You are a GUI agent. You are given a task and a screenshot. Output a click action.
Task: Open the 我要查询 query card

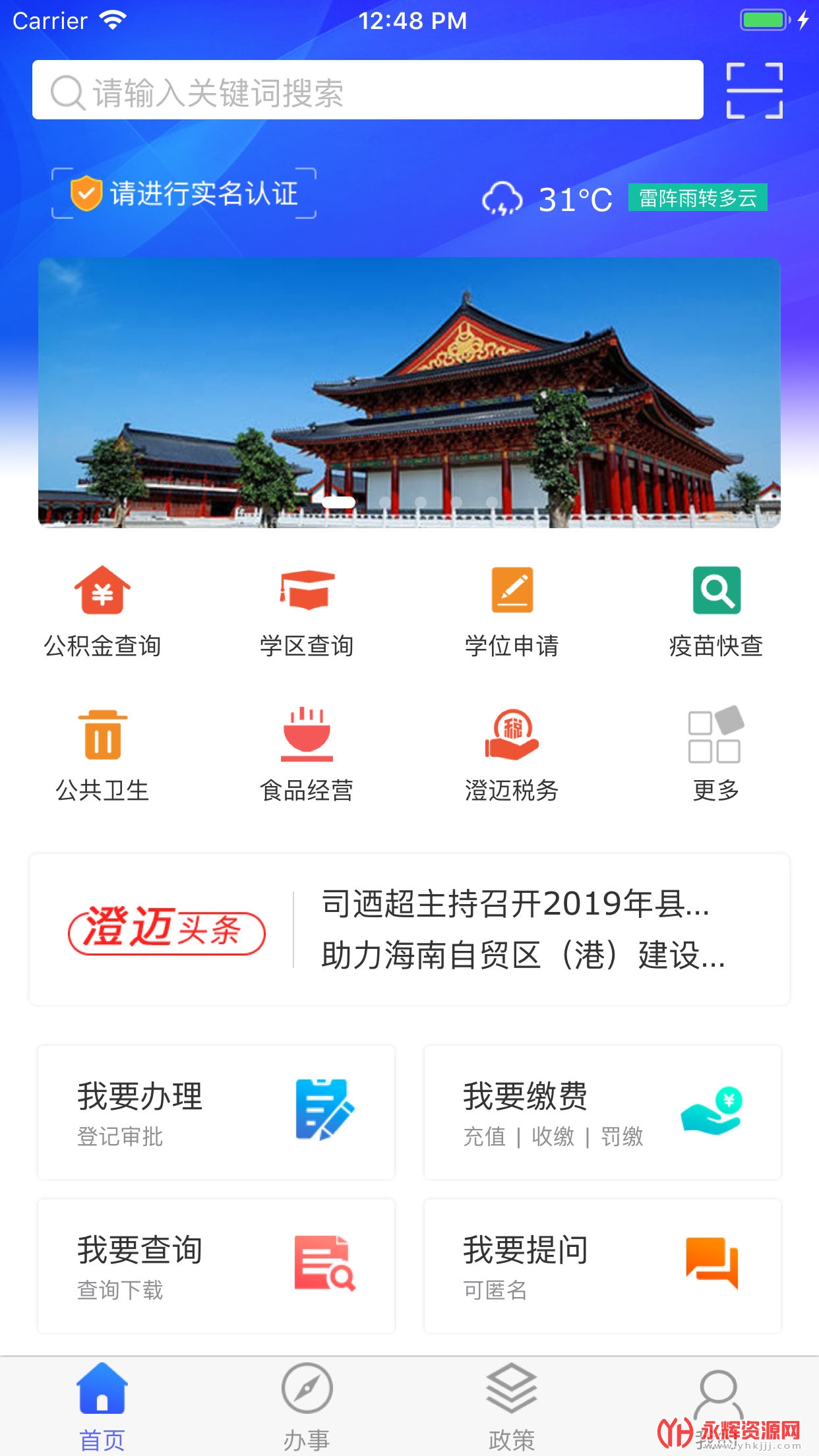[x=216, y=1266]
